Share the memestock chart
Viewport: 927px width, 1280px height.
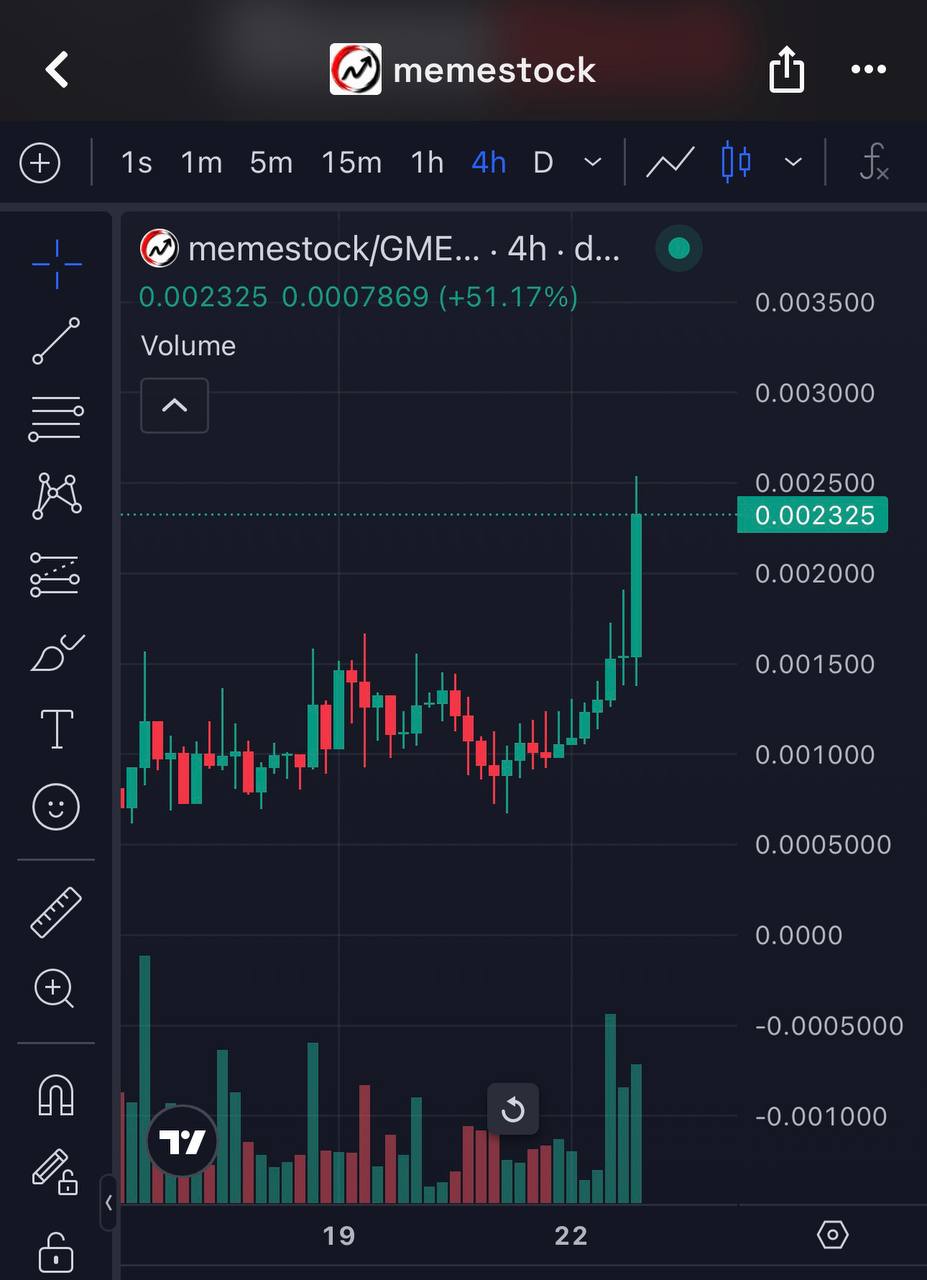click(786, 69)
